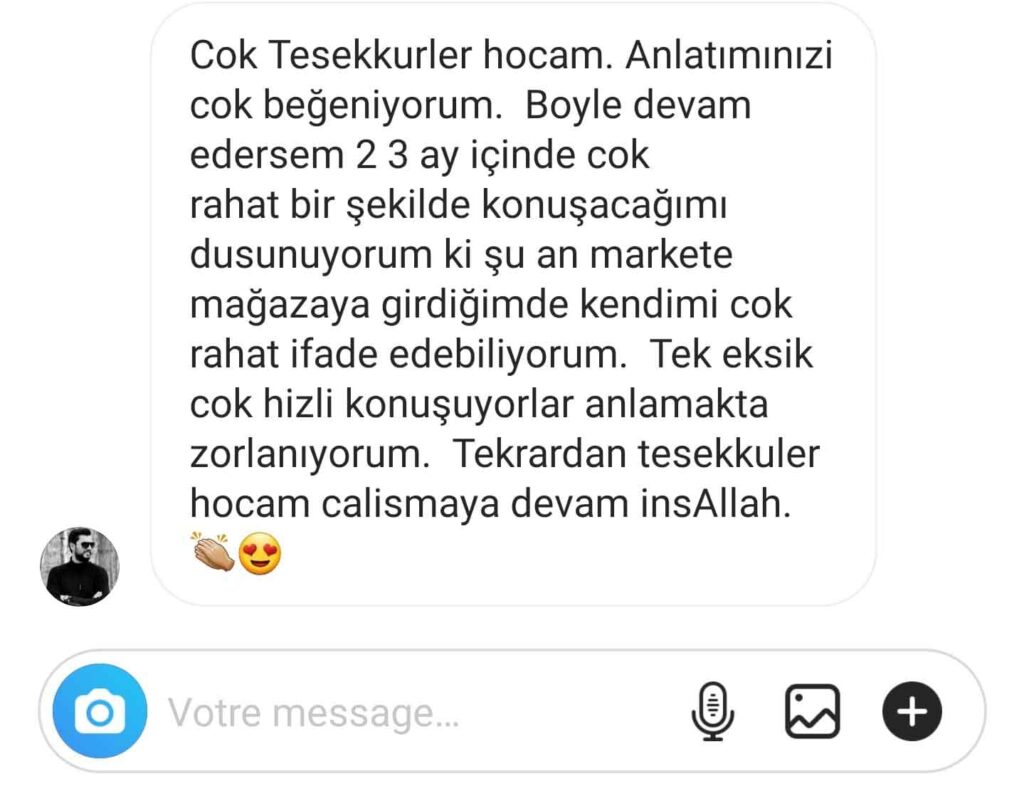Open more options with the plus button

click(911, 712)
